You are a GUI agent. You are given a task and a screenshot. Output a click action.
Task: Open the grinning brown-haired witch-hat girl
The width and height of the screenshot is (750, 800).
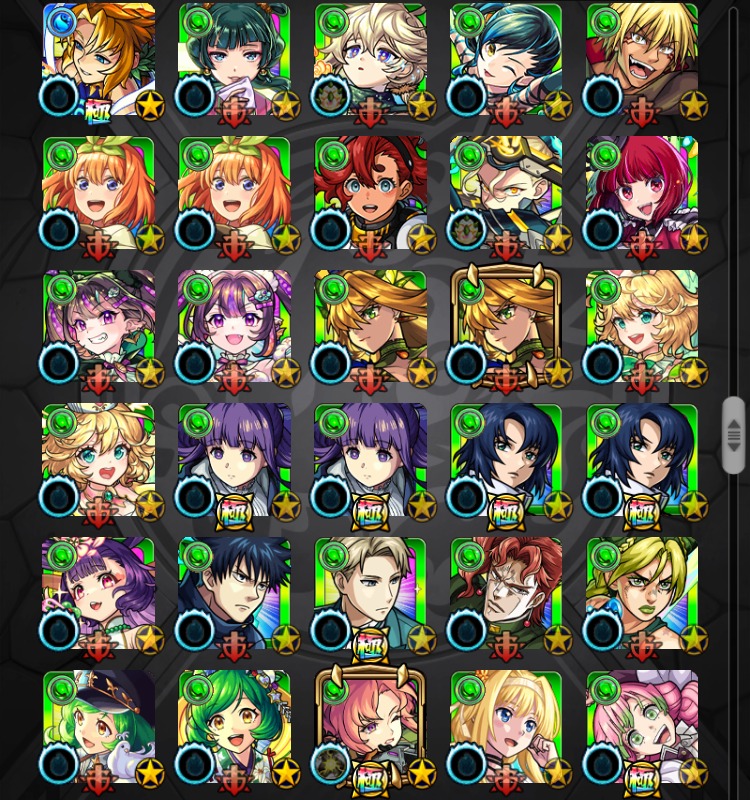98,327
